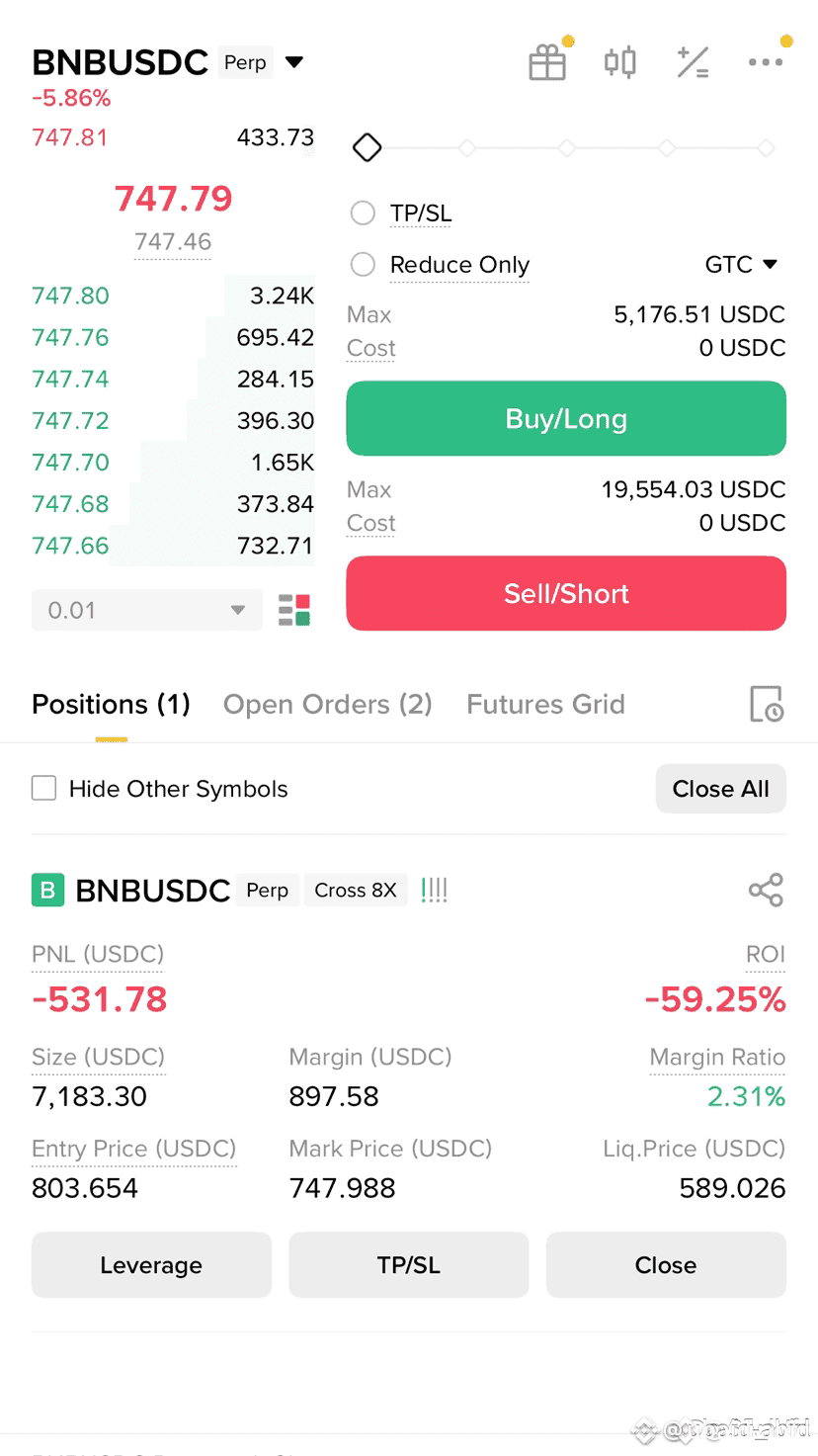Switch to the Open Orders (2) tab
The image size is (818, 1456).
coord(328,704)
